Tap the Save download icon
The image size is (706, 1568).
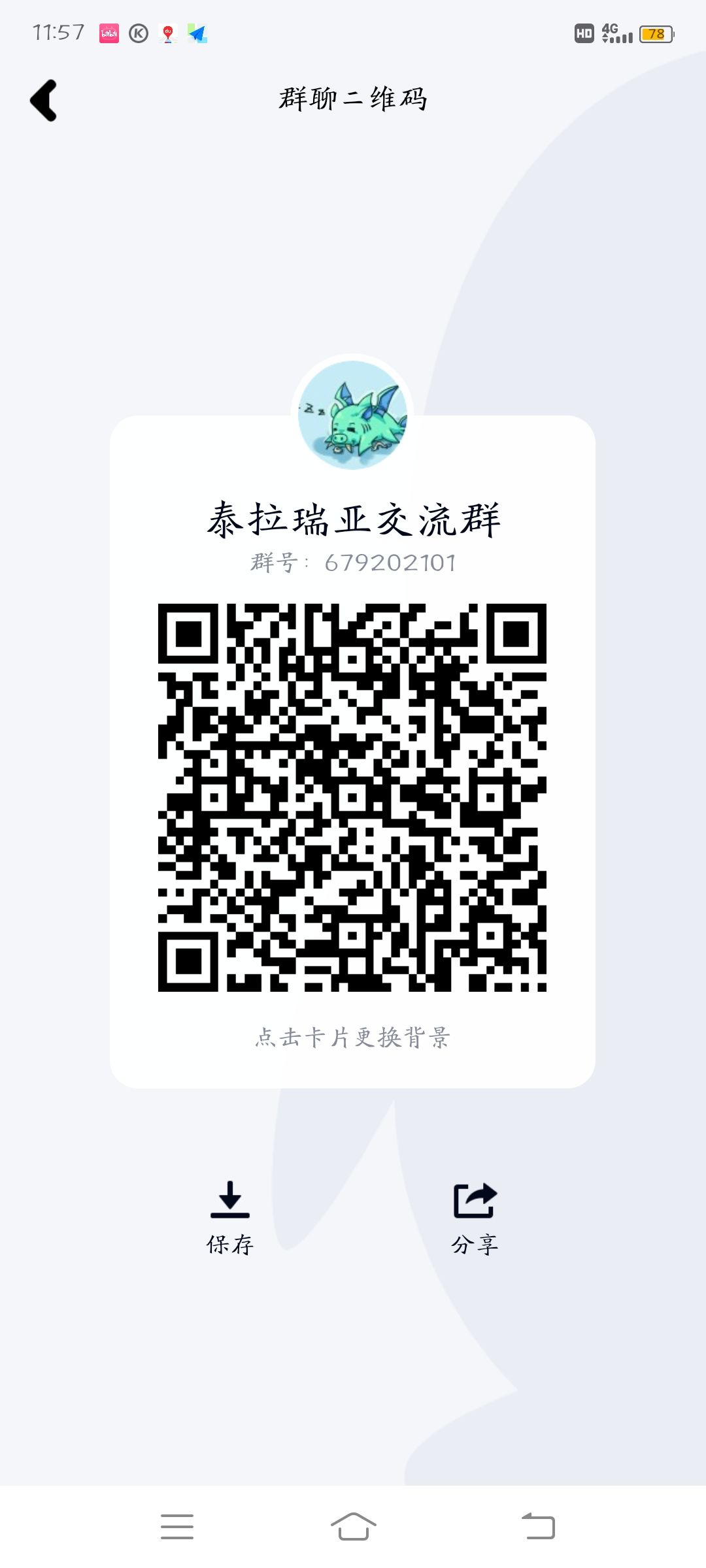point(229,1201)
